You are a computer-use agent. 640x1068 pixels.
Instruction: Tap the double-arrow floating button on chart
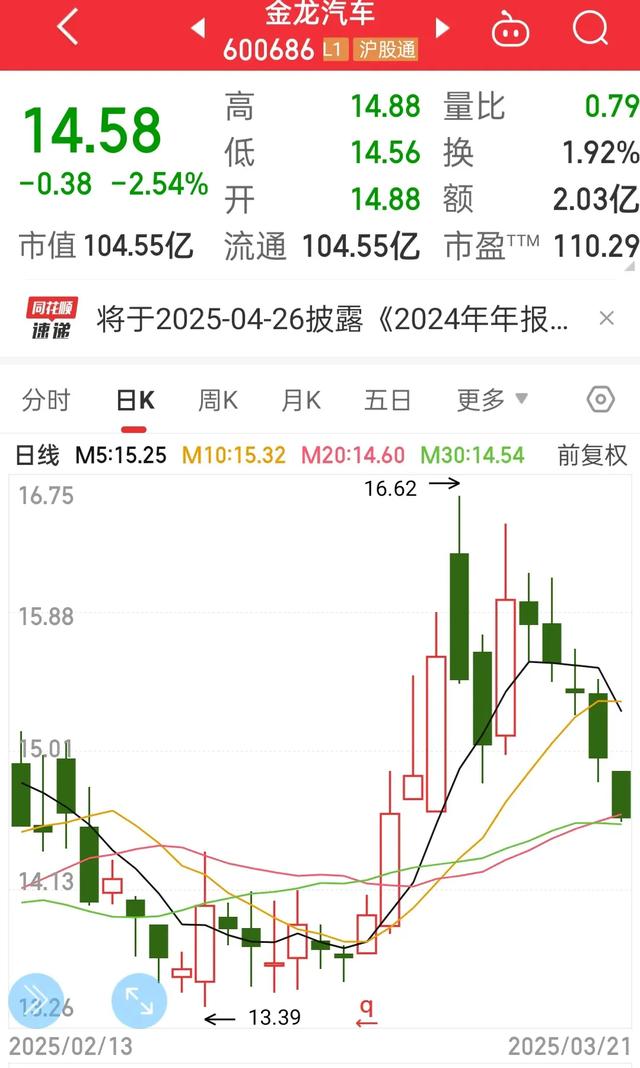coord(35,1001)
